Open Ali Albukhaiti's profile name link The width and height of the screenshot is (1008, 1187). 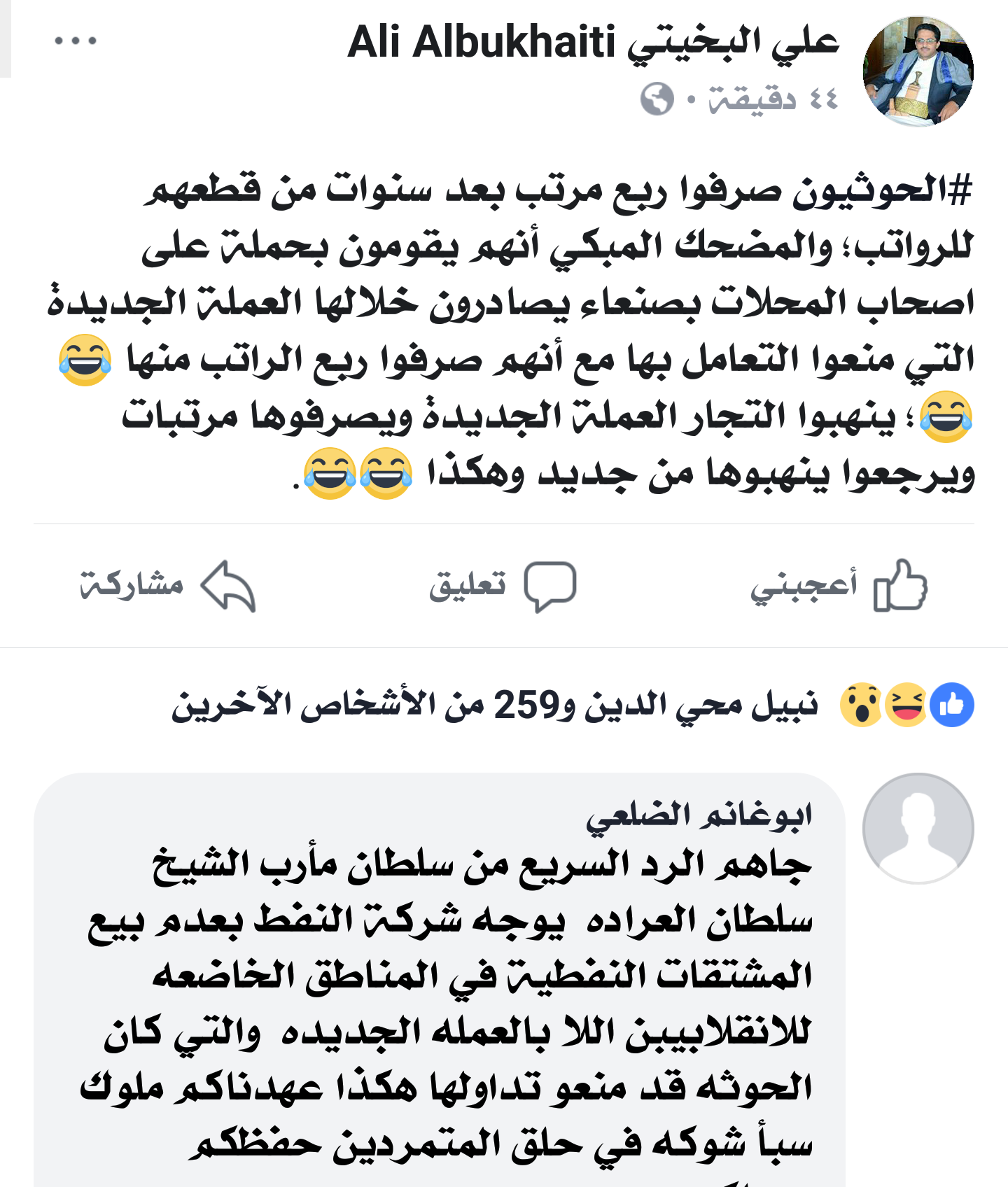592,42
